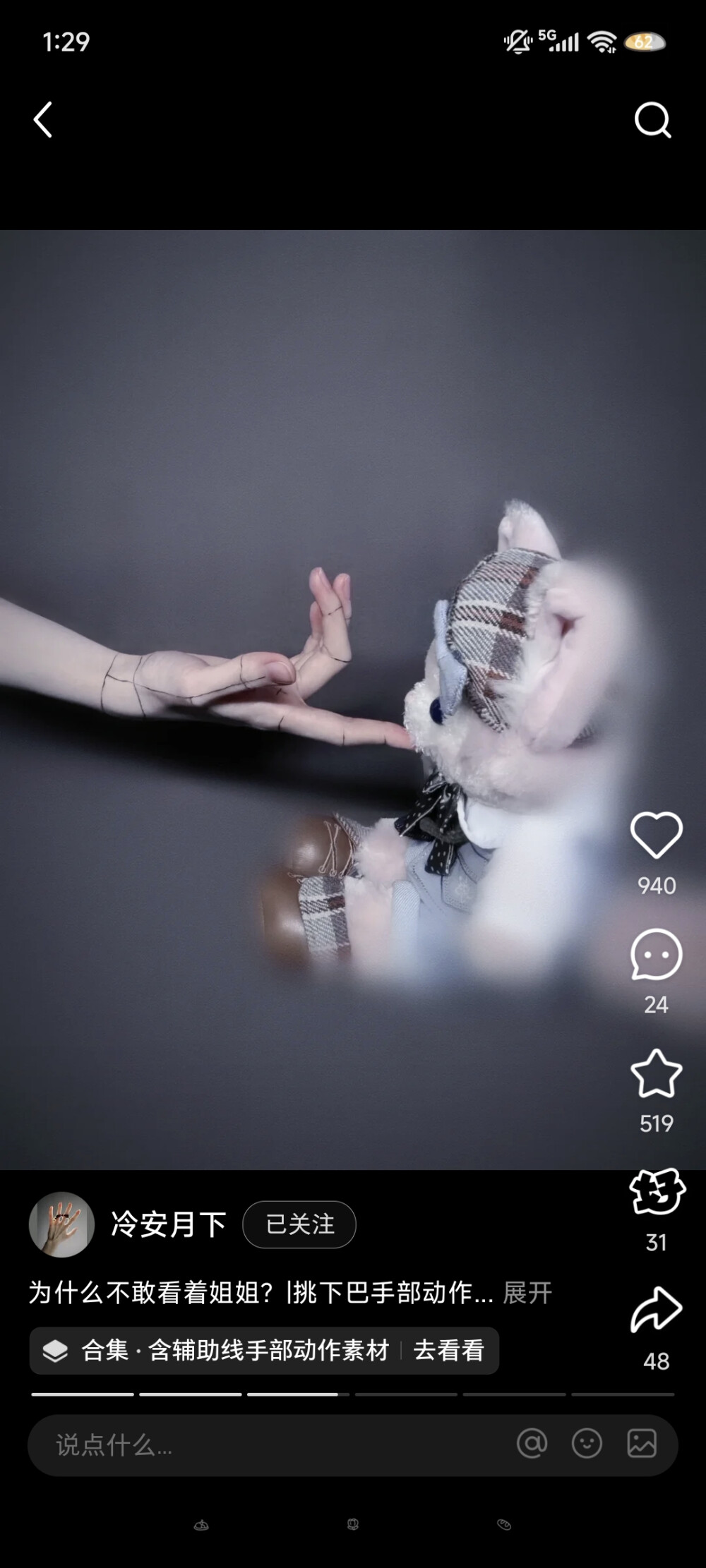
Task: Tap the rightmost quick-reaction icon at bottom
Action: coord(505,1524)
